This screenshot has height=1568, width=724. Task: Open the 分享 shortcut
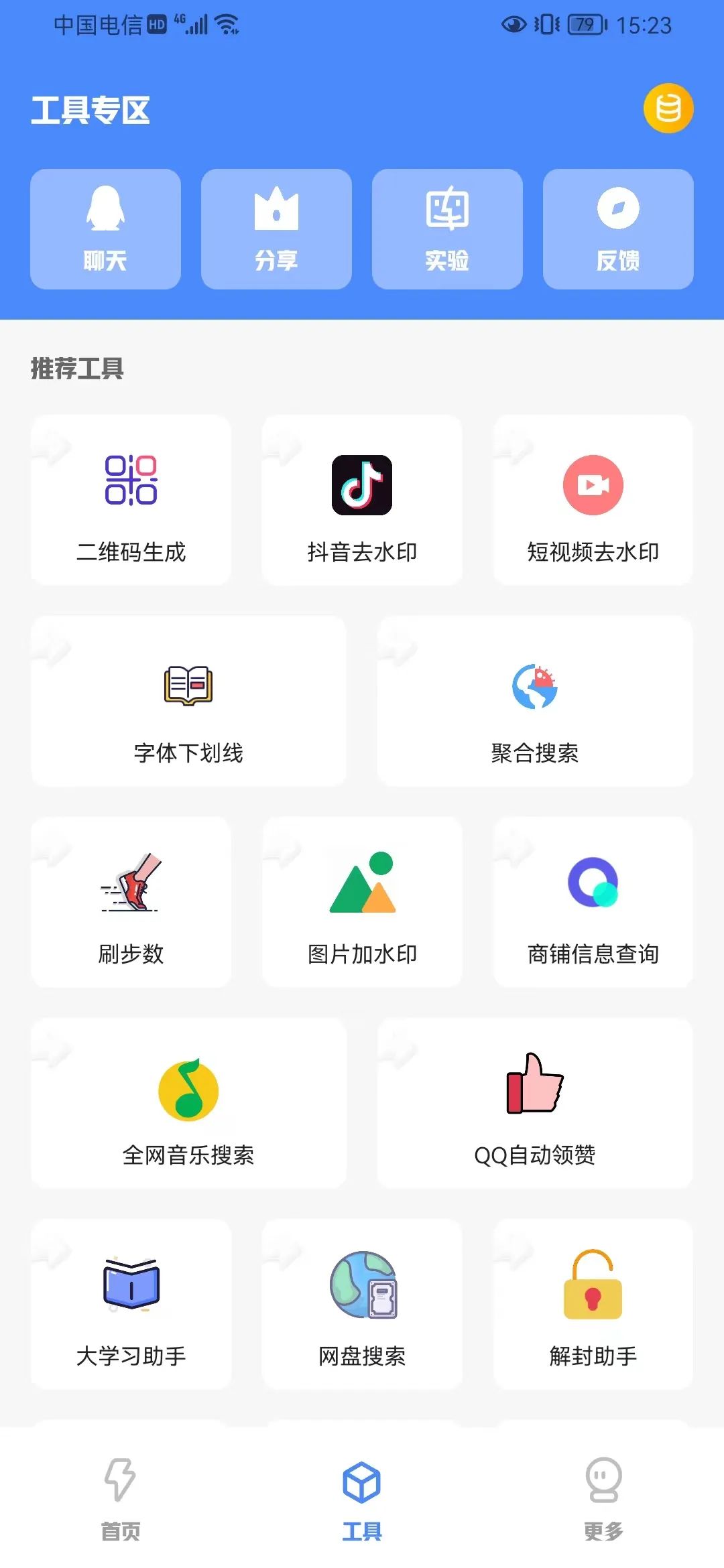(276, 229)
